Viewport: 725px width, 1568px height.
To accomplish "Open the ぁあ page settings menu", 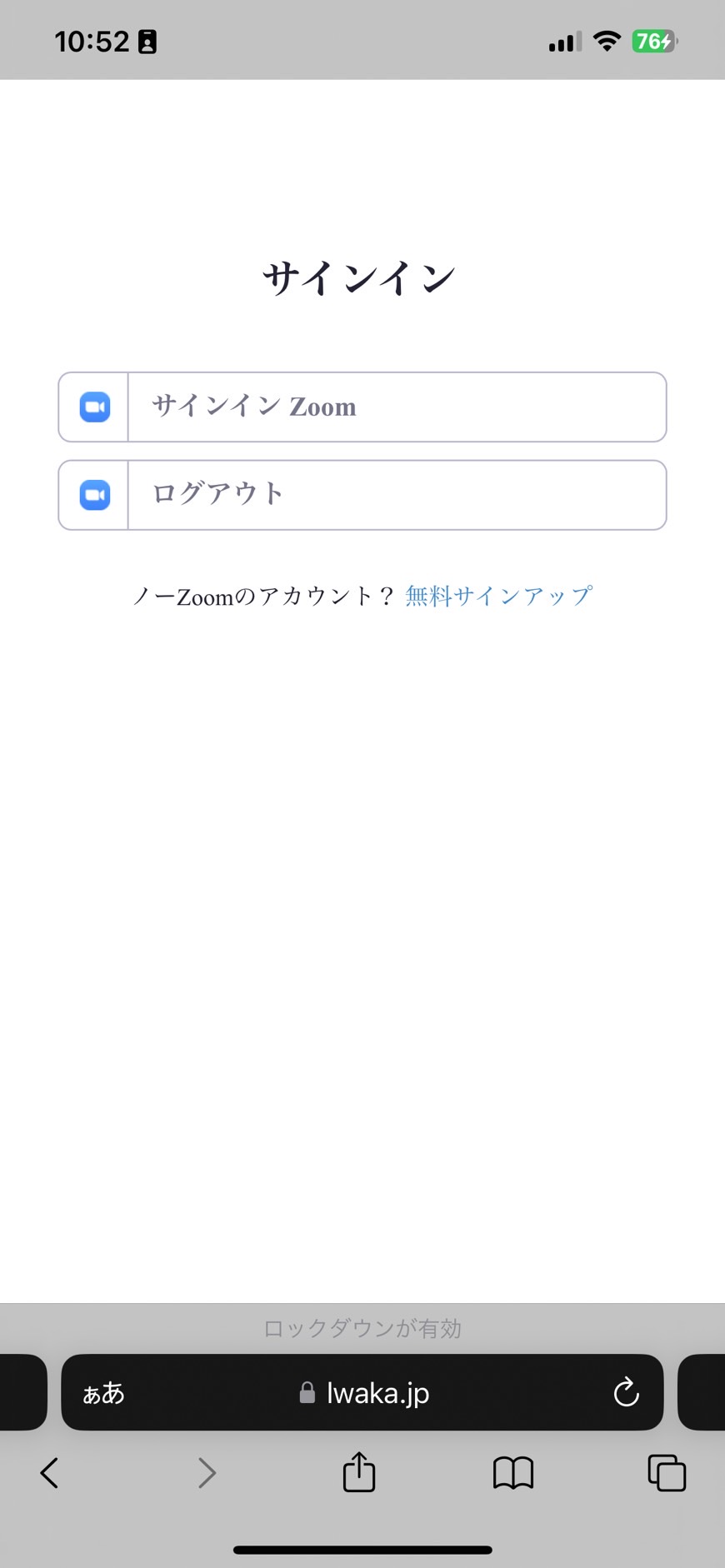I will 103,1392.
